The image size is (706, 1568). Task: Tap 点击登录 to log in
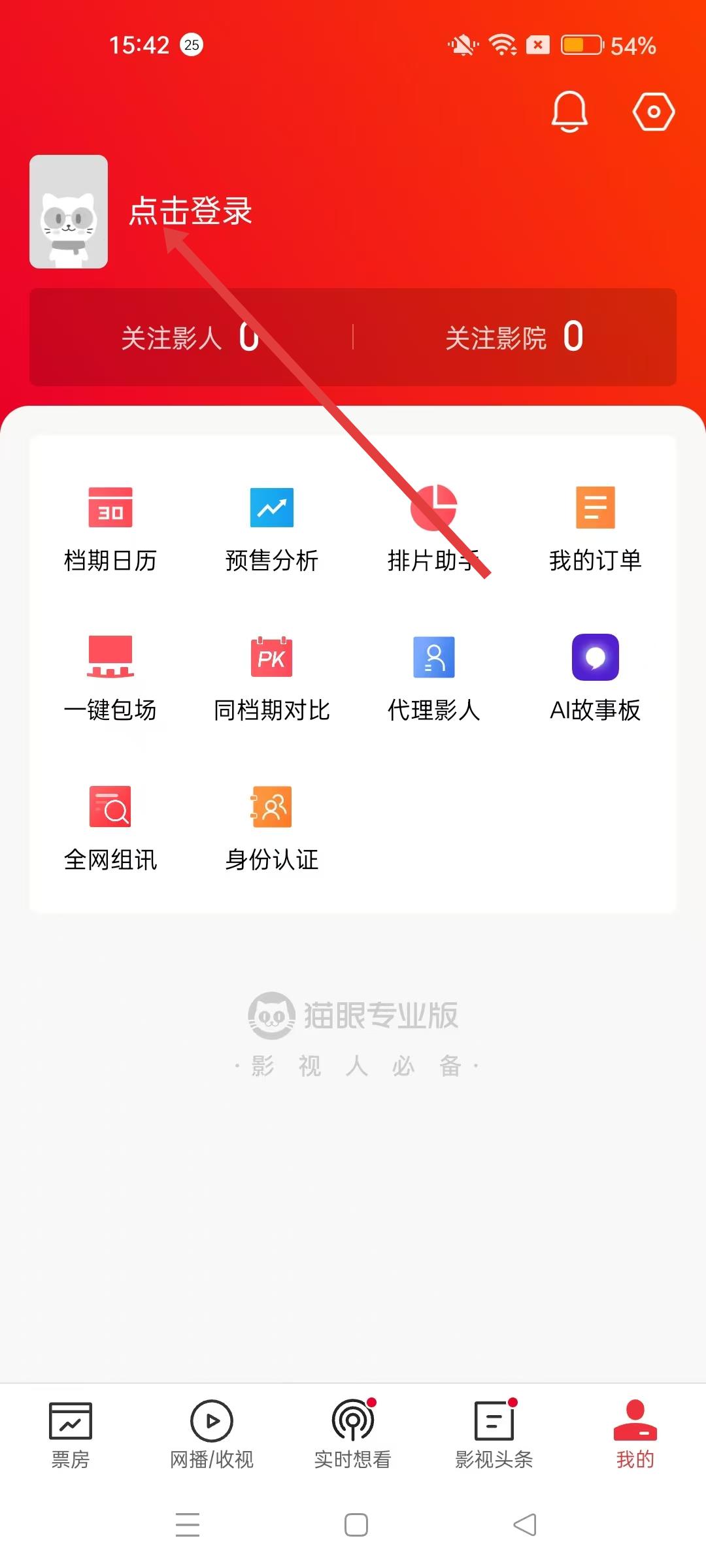pyautogui.click(x=190, y=211)
